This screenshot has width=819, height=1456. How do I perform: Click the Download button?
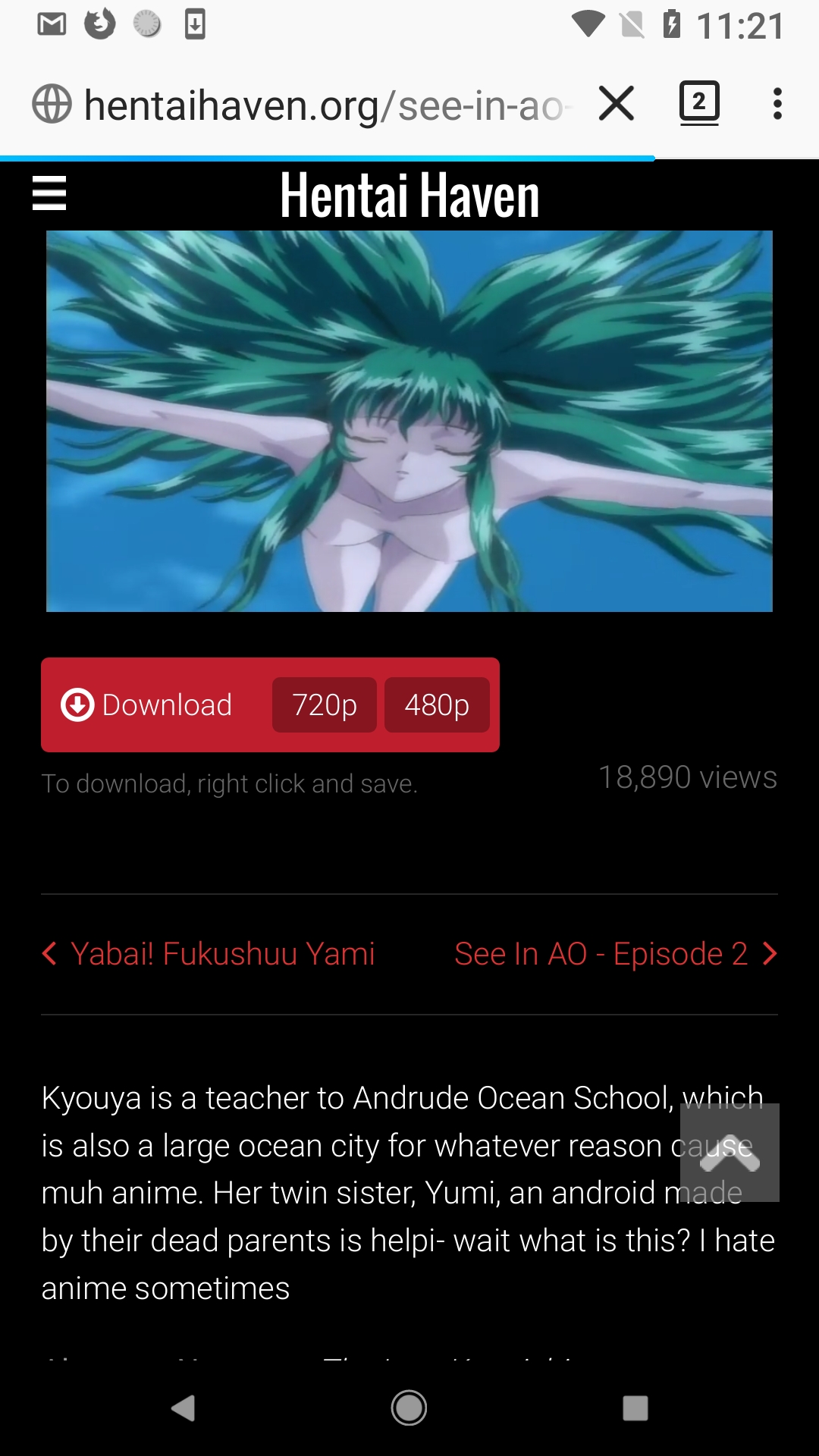149,704
